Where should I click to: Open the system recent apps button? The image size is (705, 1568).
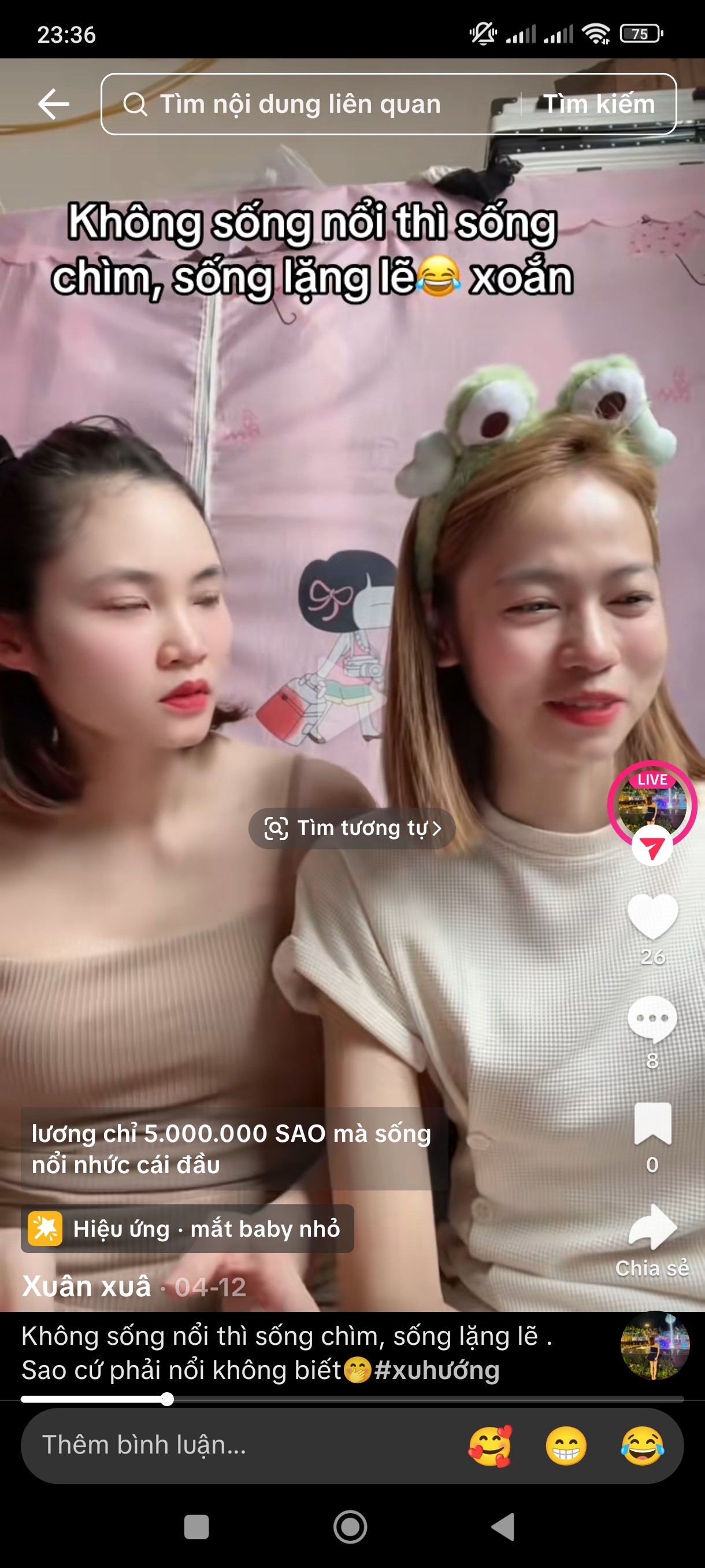(196, 1526)
